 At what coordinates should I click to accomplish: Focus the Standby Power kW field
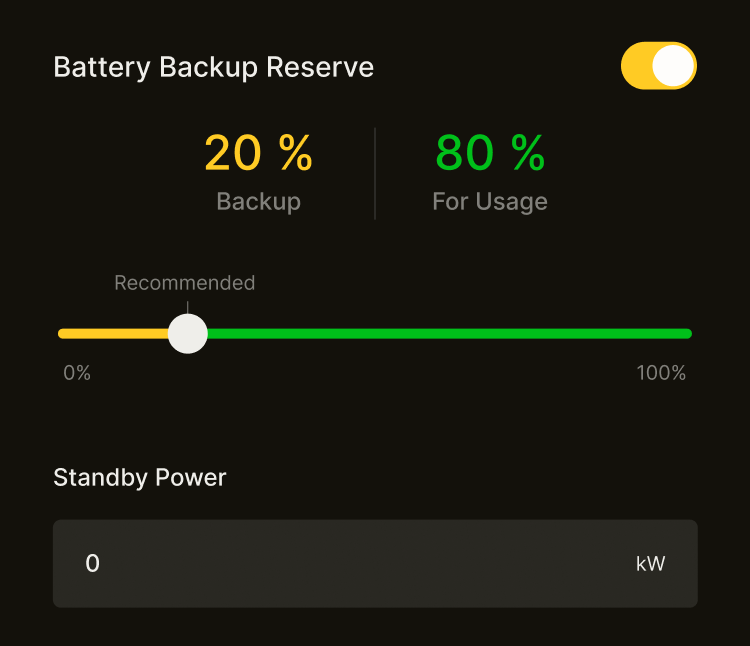pyautogui.click(x=360, y=563)
